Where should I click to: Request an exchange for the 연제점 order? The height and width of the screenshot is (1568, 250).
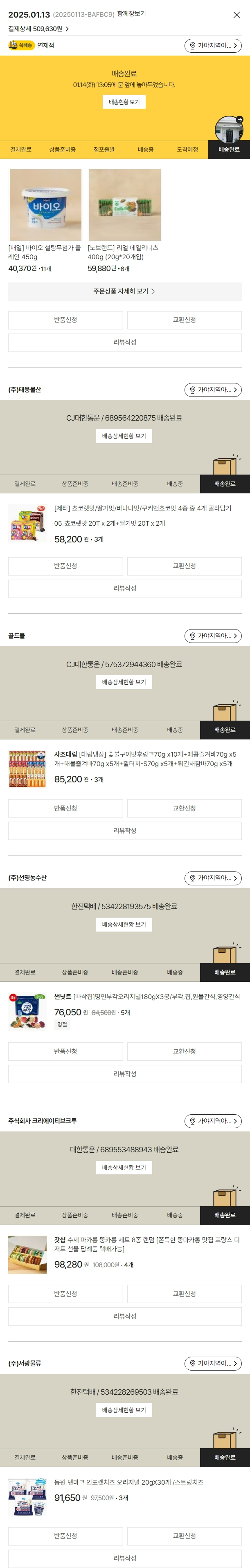click(x=184, y=320)
